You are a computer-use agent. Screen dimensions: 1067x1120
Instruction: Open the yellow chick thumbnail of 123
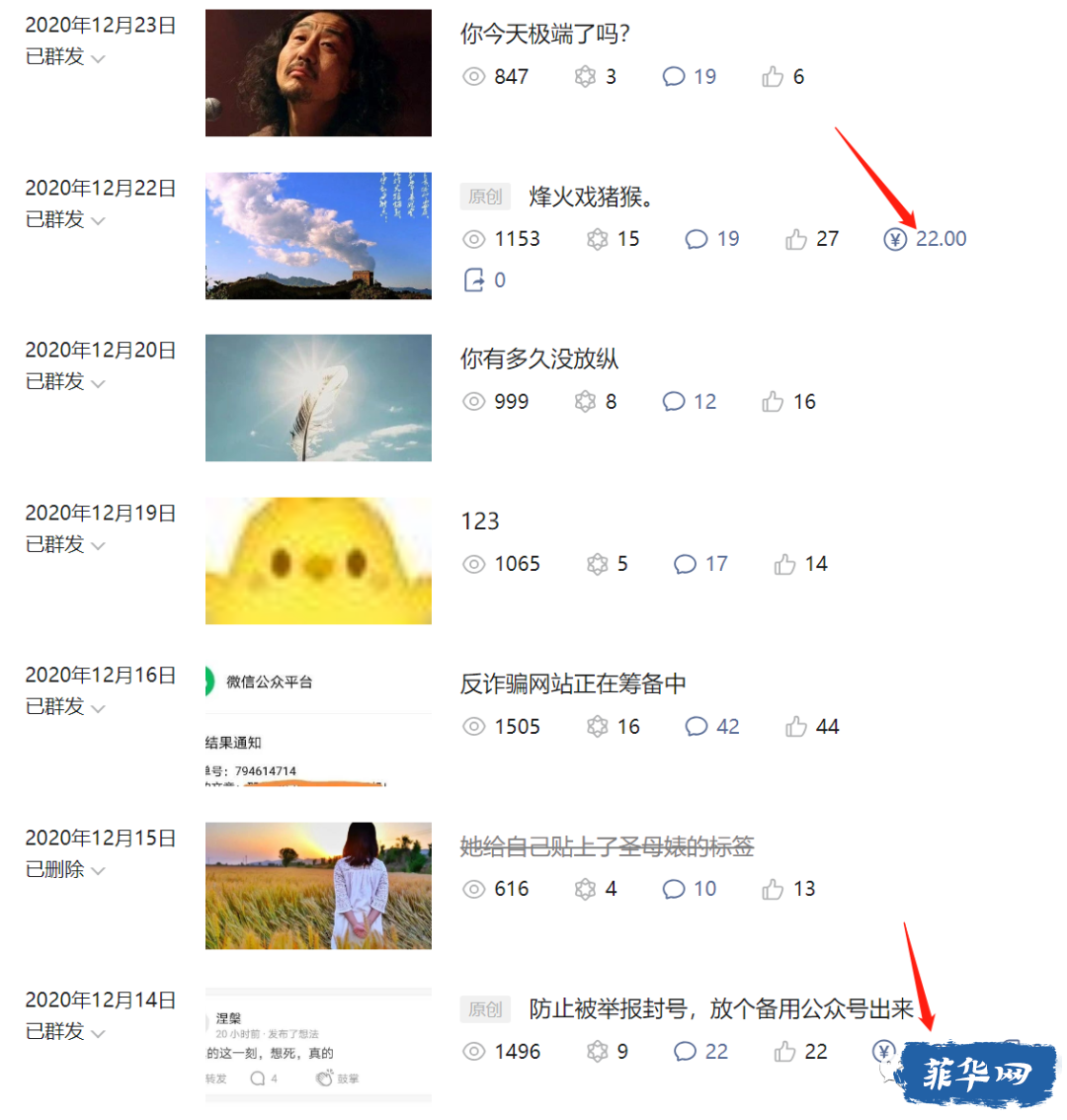coord(318,561)
